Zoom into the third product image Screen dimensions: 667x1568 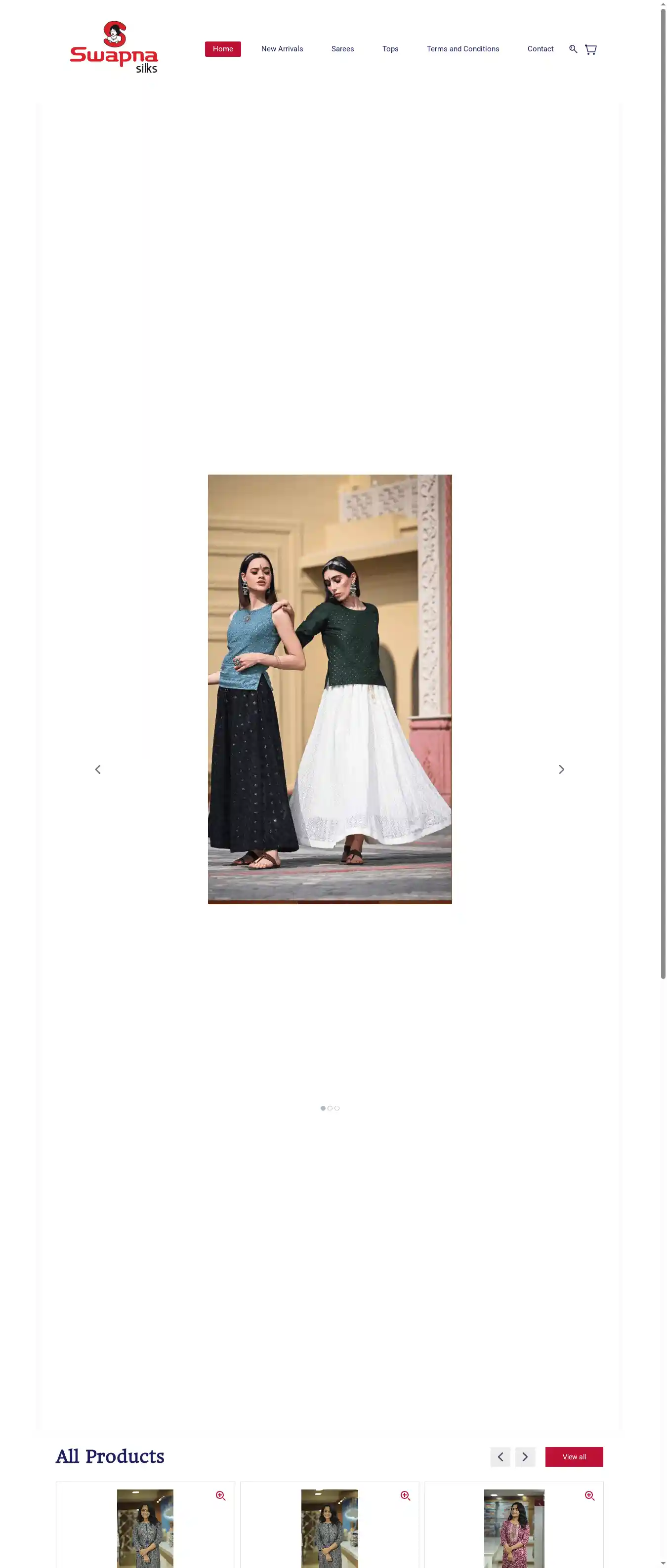(589, 1495)
